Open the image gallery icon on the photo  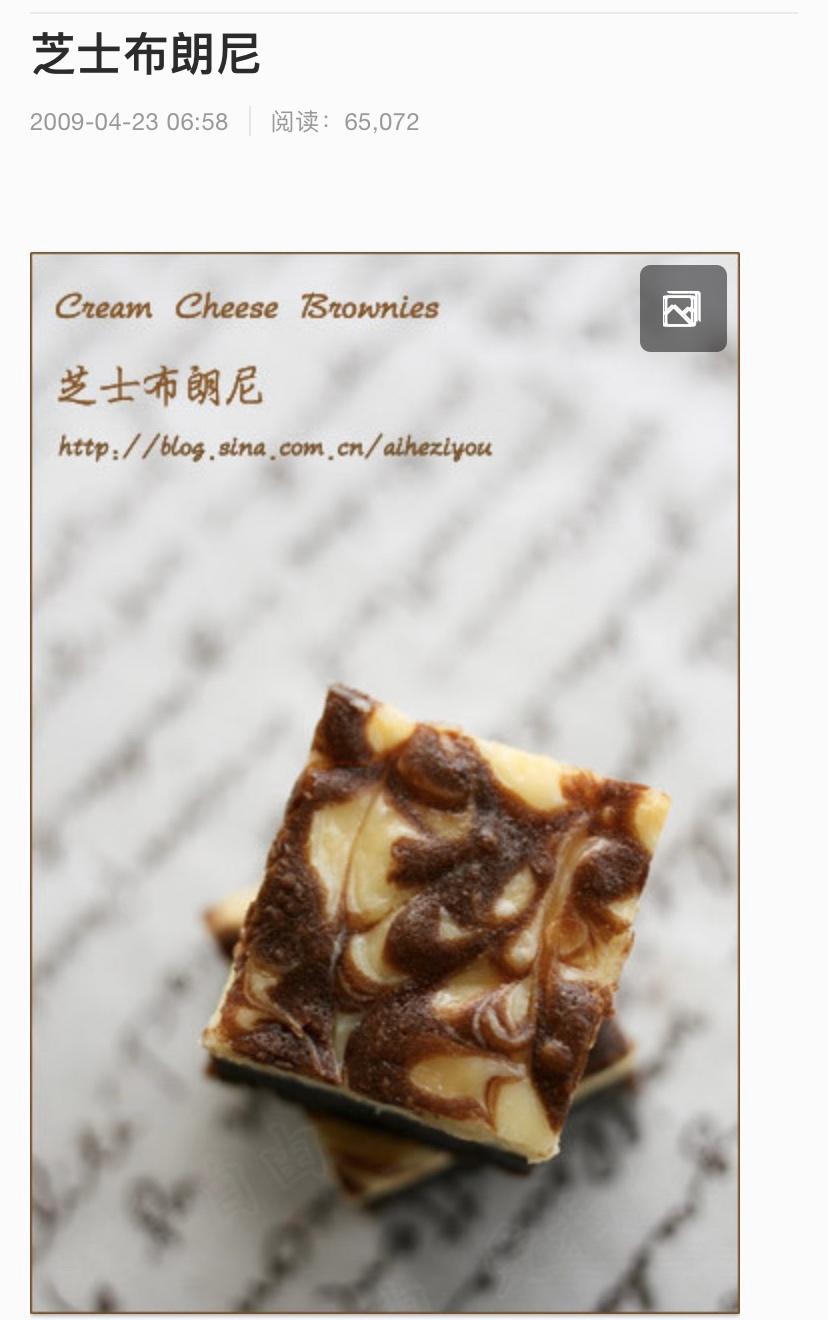coord(683,308)
